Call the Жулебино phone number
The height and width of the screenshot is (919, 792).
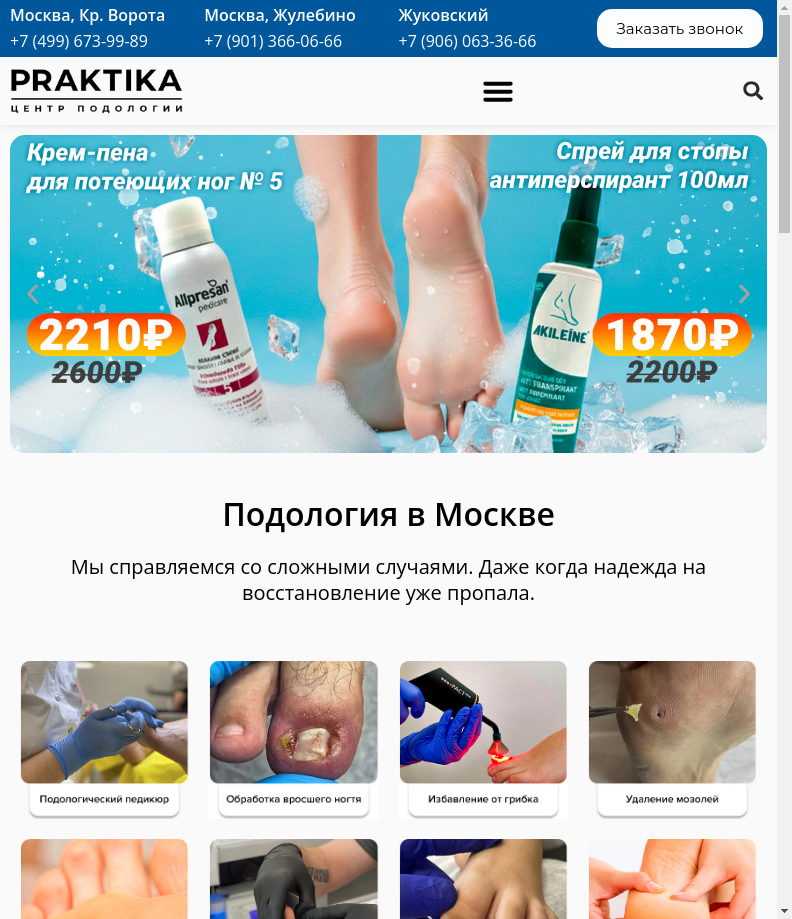pos(273,41)
